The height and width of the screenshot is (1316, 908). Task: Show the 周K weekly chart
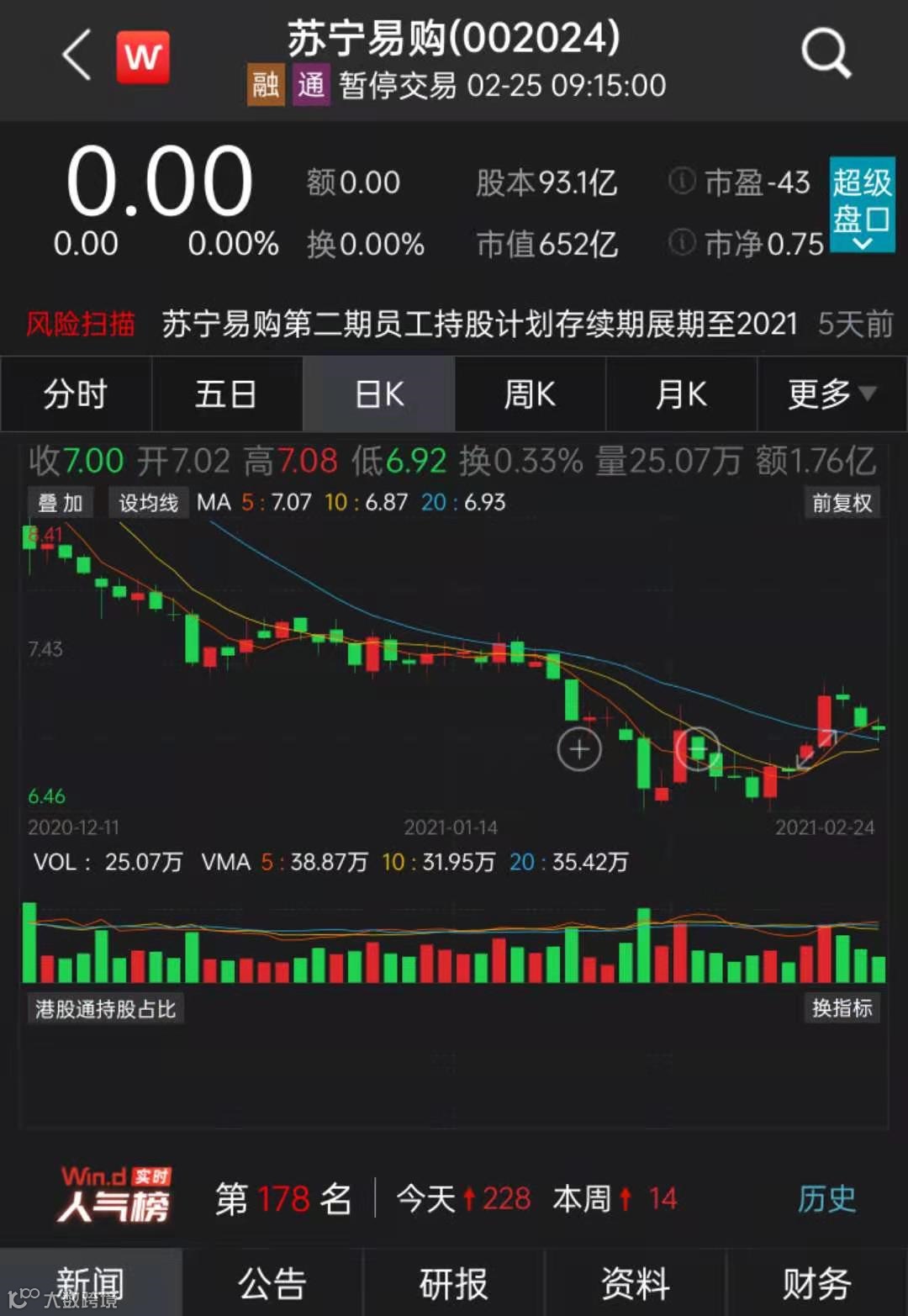click(530, 394)
